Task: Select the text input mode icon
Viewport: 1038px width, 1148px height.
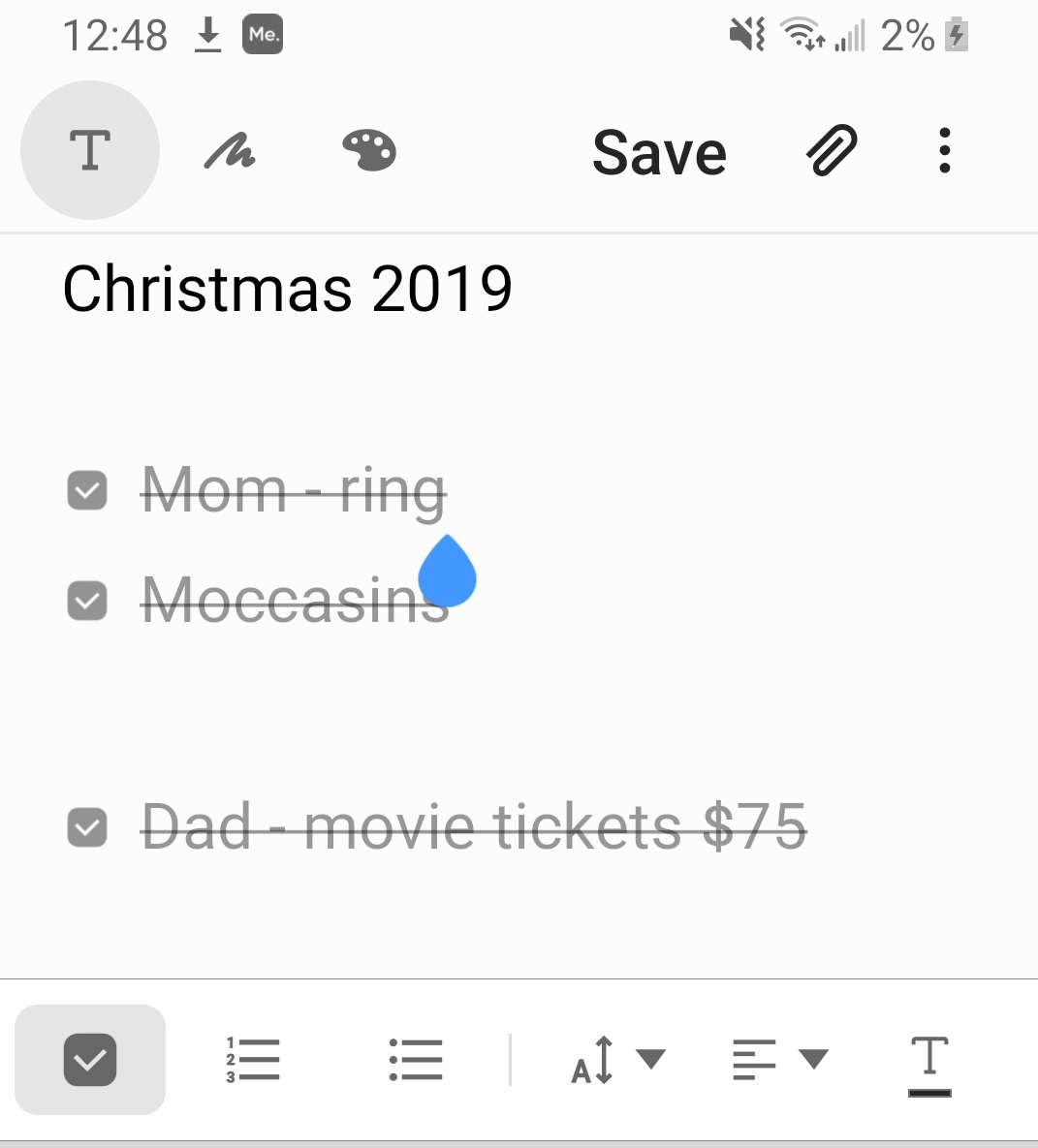Action: point(89,150)
